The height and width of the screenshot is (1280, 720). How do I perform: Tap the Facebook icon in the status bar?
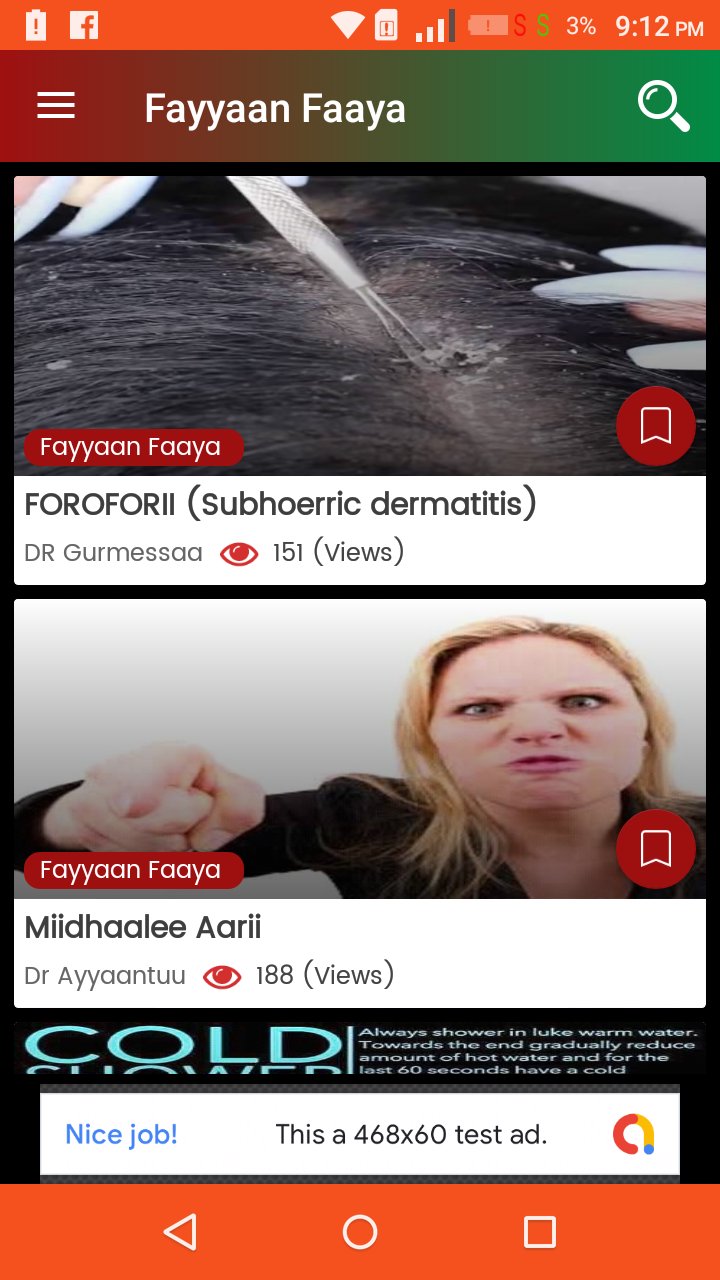coord(84,25)
